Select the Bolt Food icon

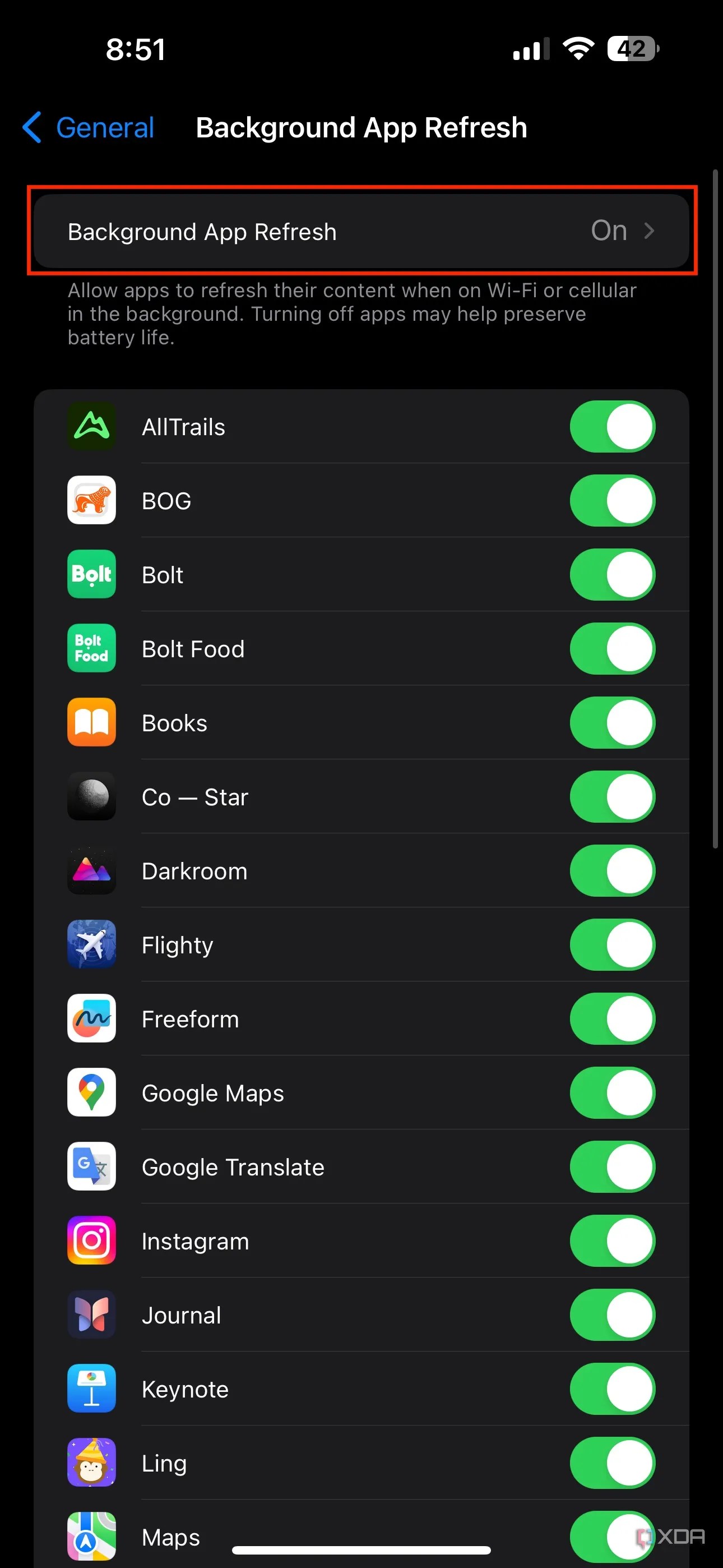pos(91,648)
